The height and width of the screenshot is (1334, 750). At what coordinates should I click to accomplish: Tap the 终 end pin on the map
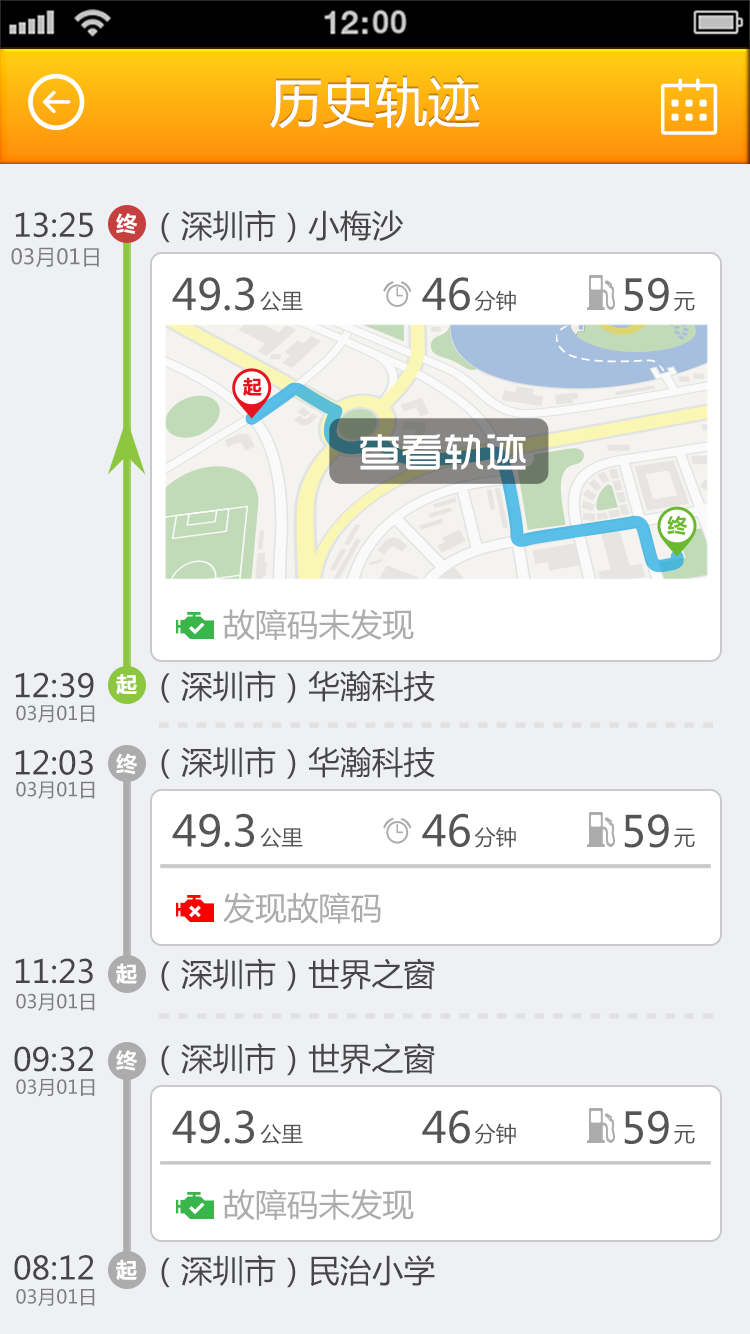pyautogui.click(x=674, y=522)
